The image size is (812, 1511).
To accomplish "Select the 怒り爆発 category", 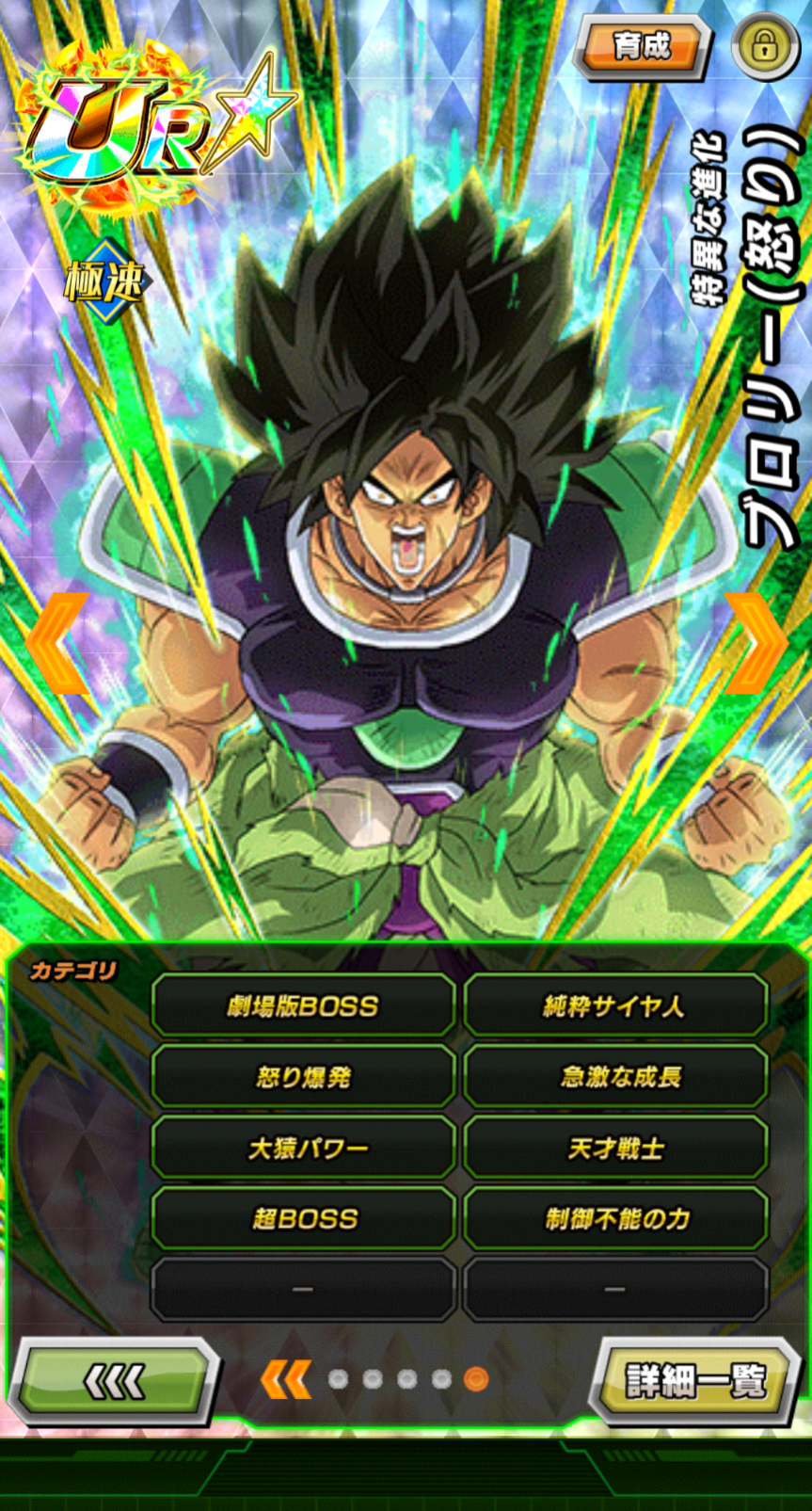I will tap(303, 1076).
